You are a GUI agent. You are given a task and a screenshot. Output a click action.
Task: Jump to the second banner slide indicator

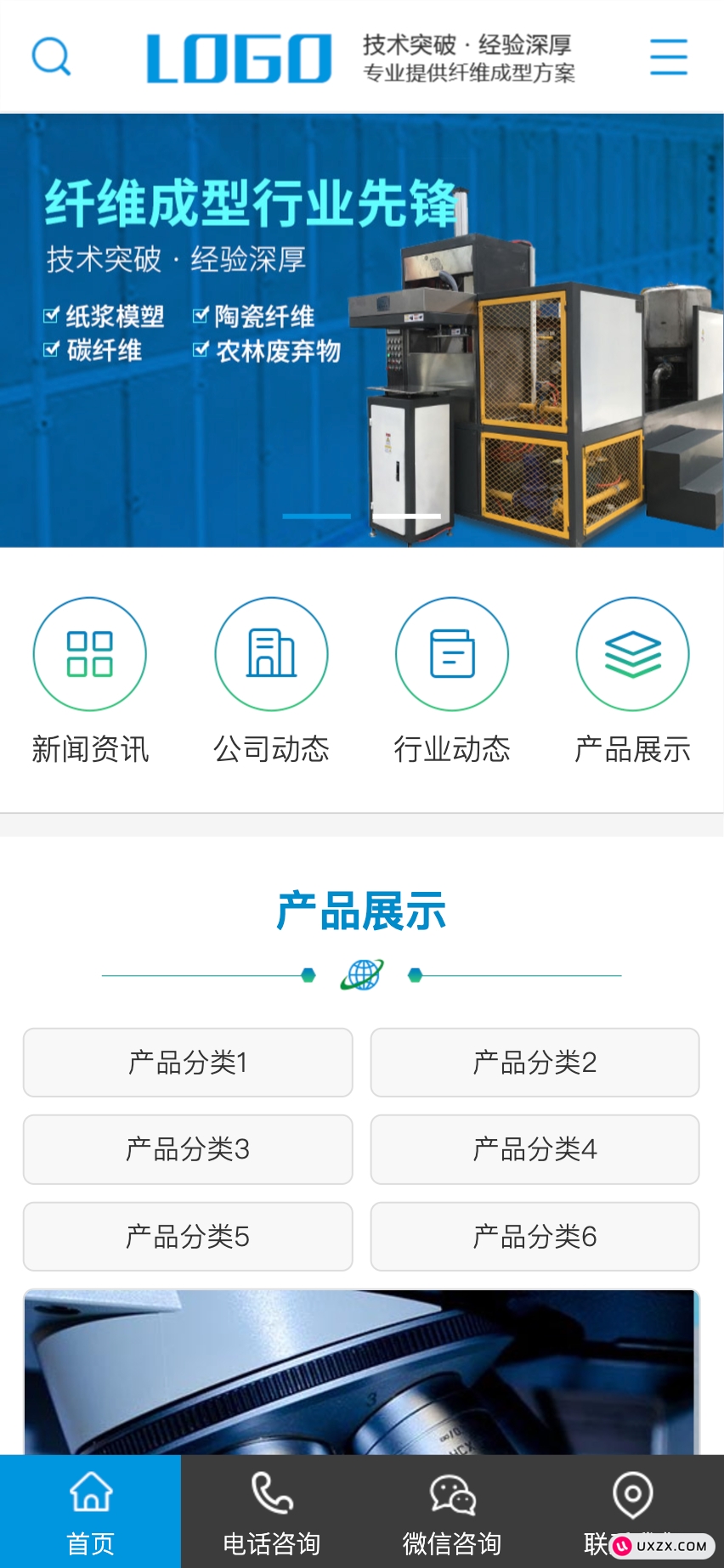[407, 516]
